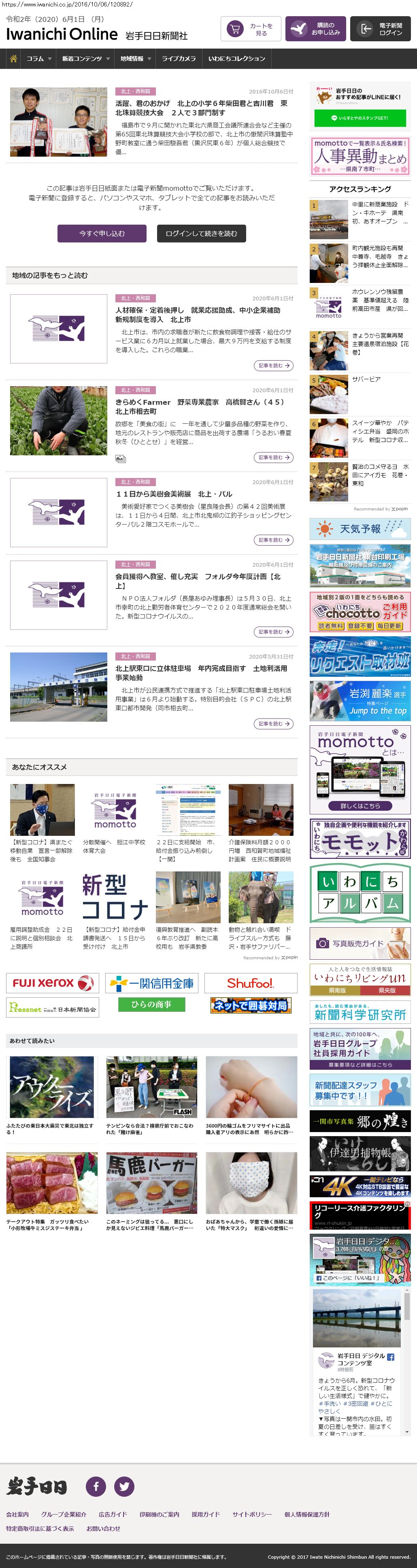Open ライブカメラ page
The image size is (417, 1568).
[179, 59]
